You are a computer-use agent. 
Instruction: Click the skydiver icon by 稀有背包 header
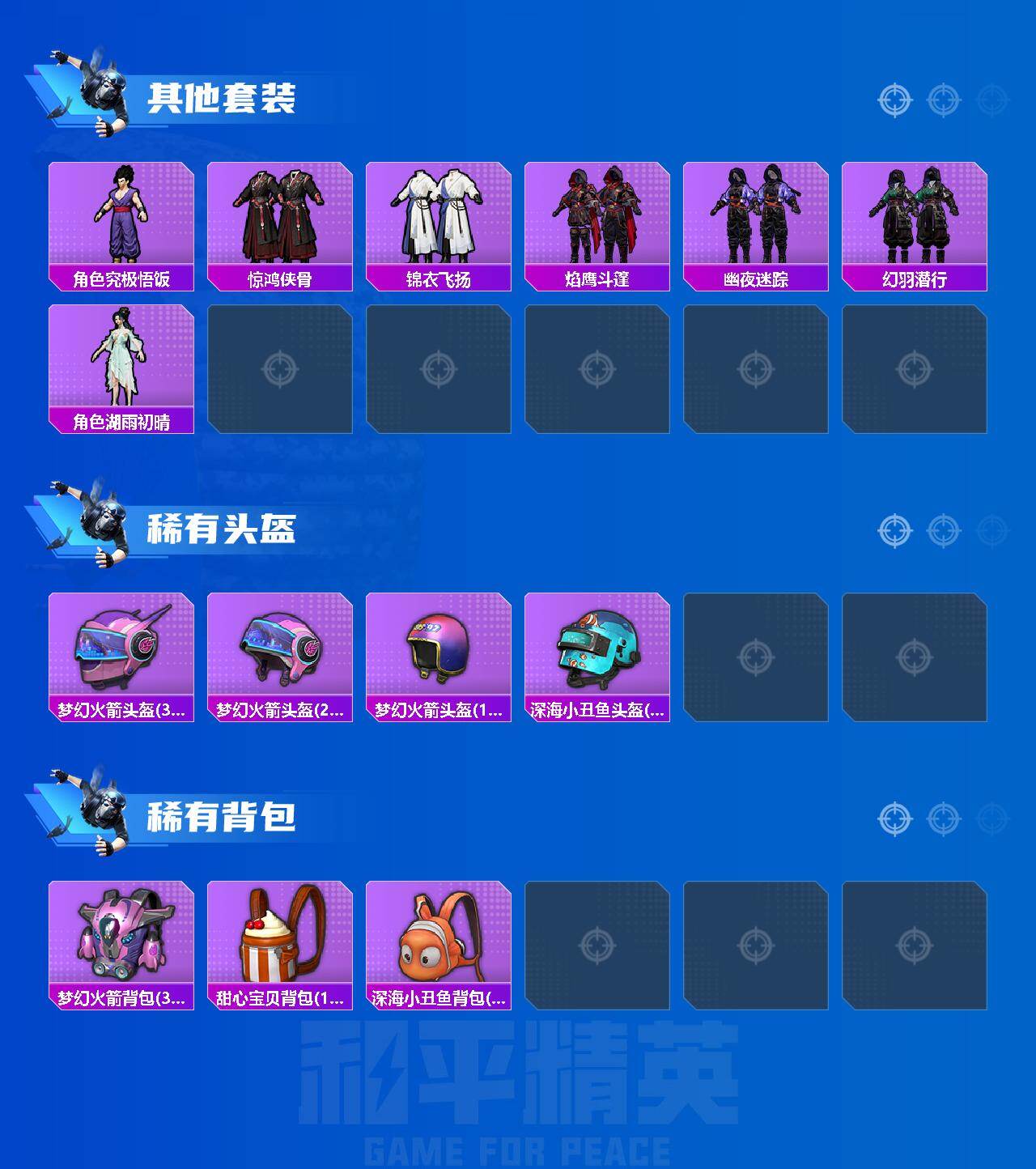click(x=89, y=810)
